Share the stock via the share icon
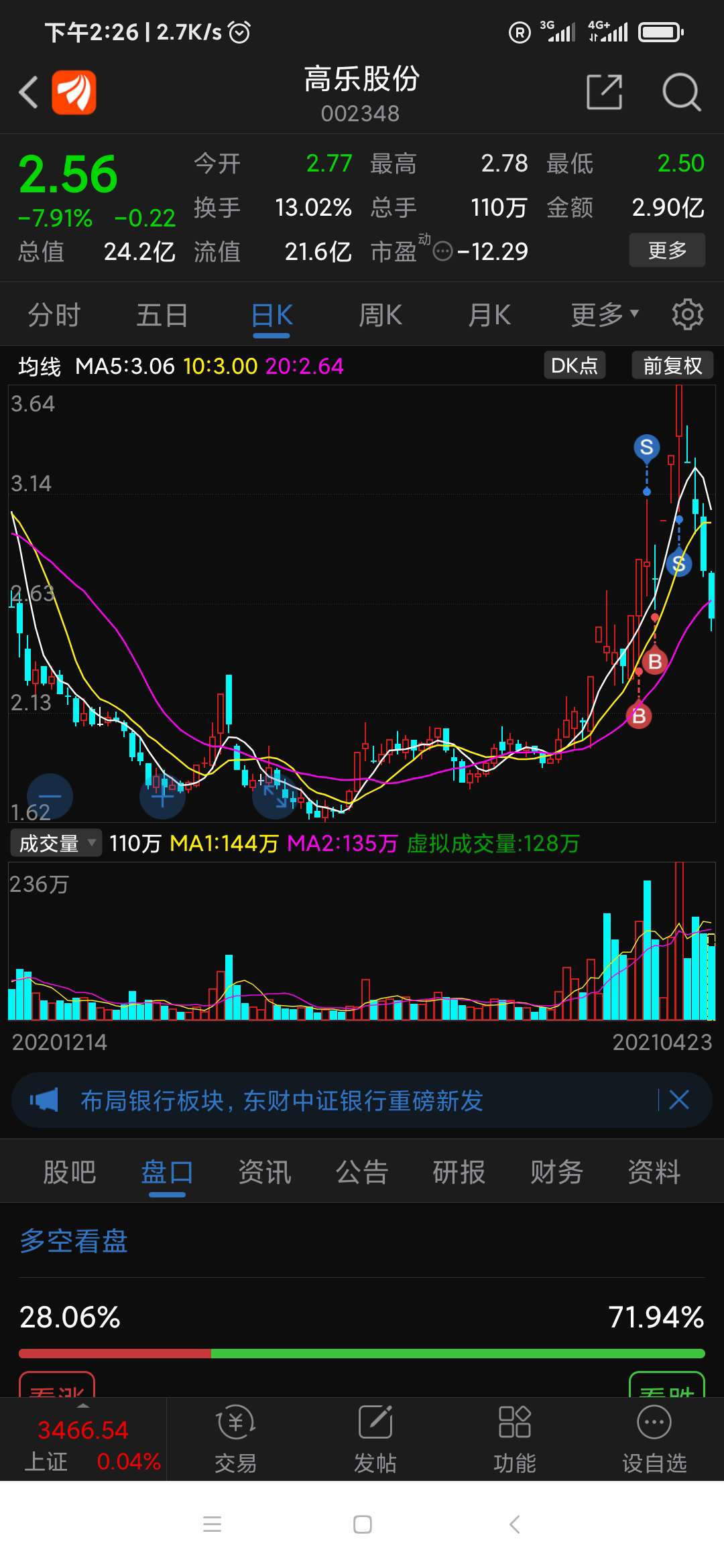Image resolution: width=724 pixels, height=1568 pixels. 603,92
